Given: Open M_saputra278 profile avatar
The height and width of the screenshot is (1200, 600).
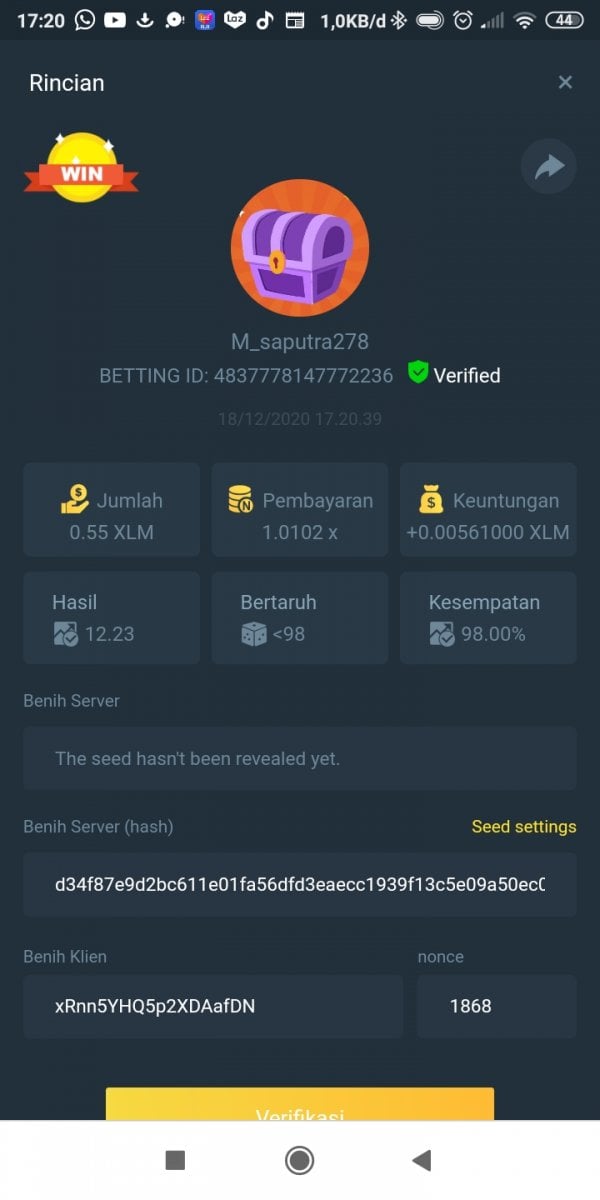Looking at the screenshot, I should 300,248.
